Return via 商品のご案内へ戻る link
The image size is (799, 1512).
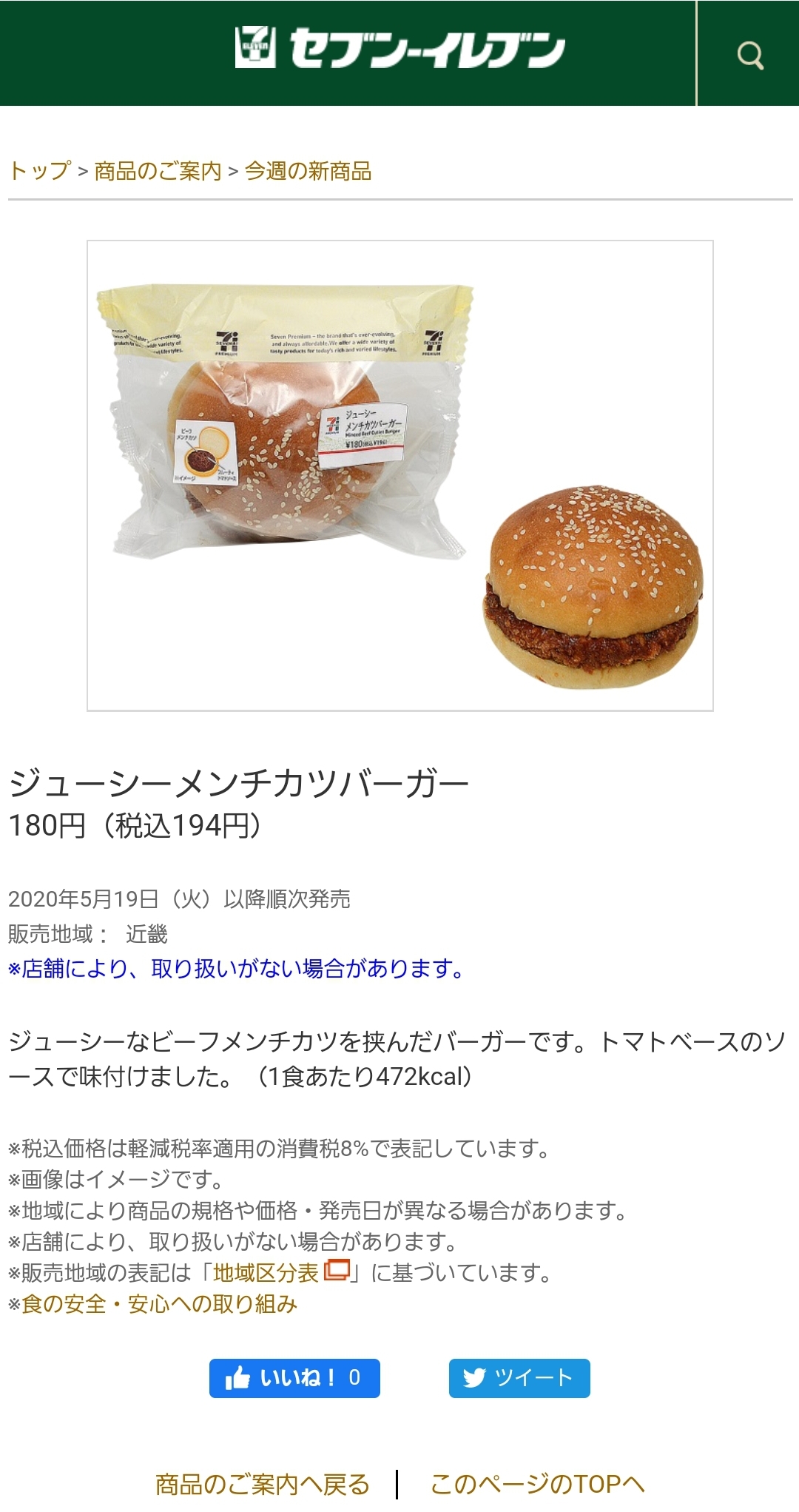pos(262,1484)
